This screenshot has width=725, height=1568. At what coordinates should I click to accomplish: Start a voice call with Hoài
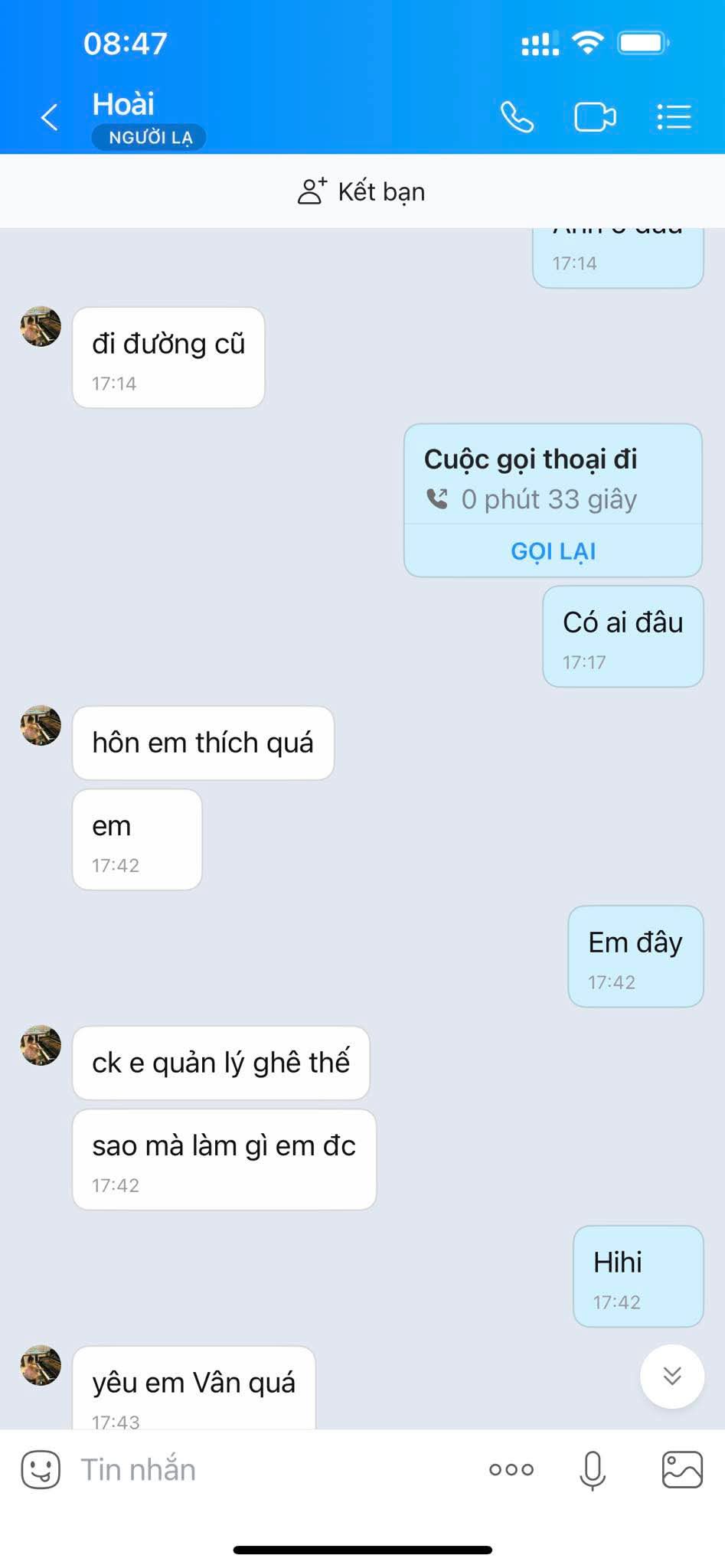click(517, 117)
